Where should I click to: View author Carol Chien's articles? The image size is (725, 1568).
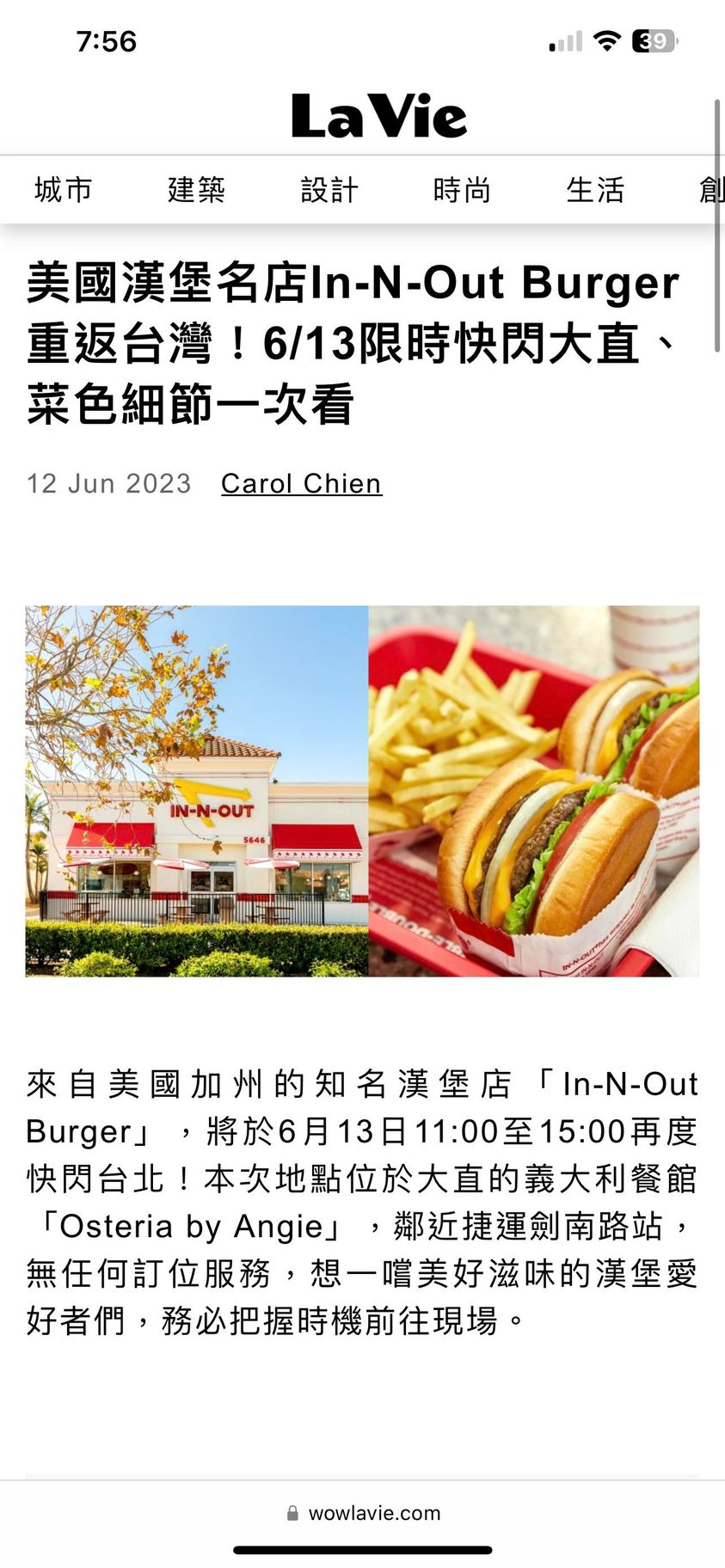(x=301, y=483)
